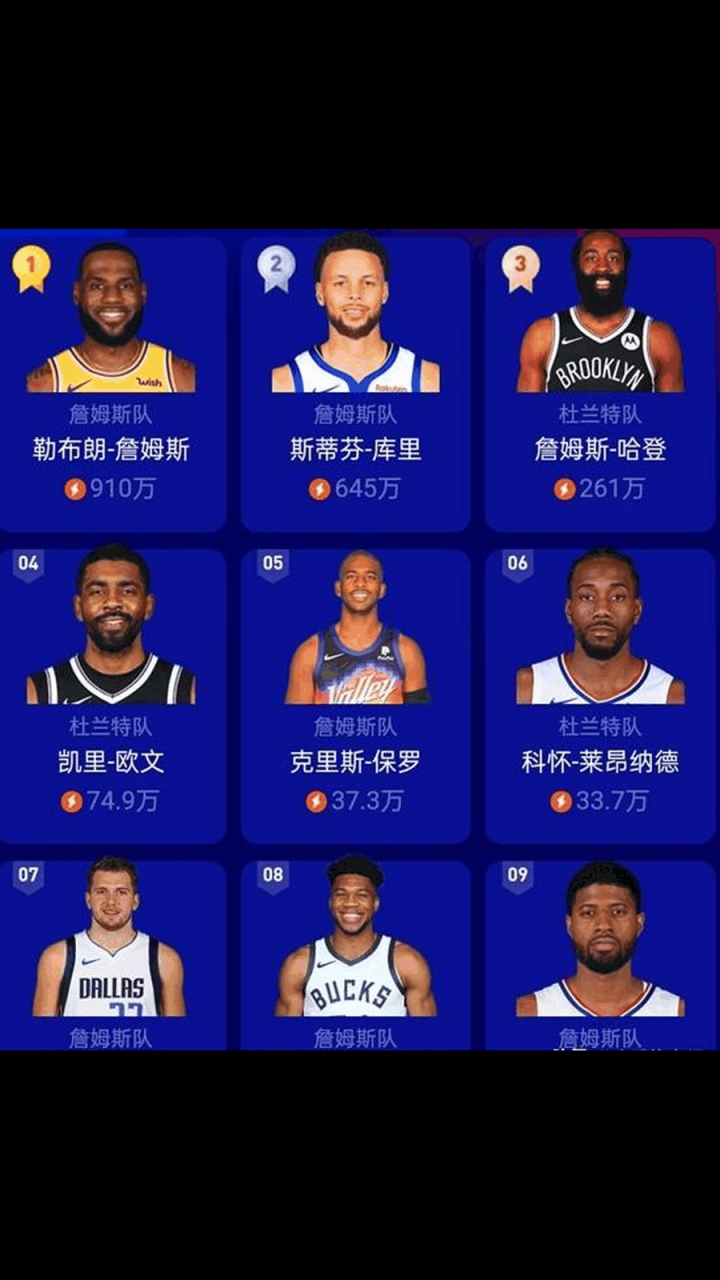Viewport: 720px width, 1280px height.
Task: Select the player name 斯蒂芬-库里
Action: (x=356, y=450)
